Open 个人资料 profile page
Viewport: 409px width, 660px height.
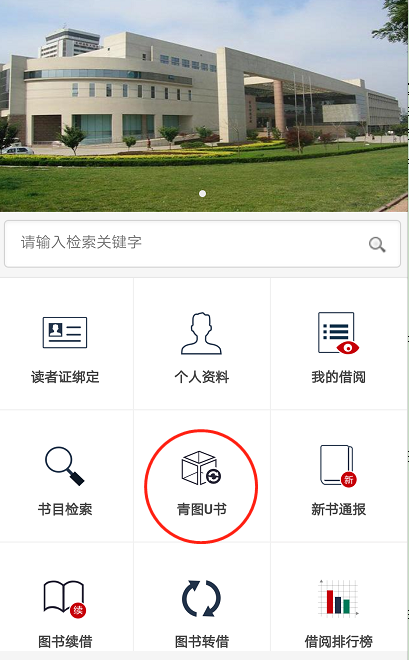[x=202, y=343]
